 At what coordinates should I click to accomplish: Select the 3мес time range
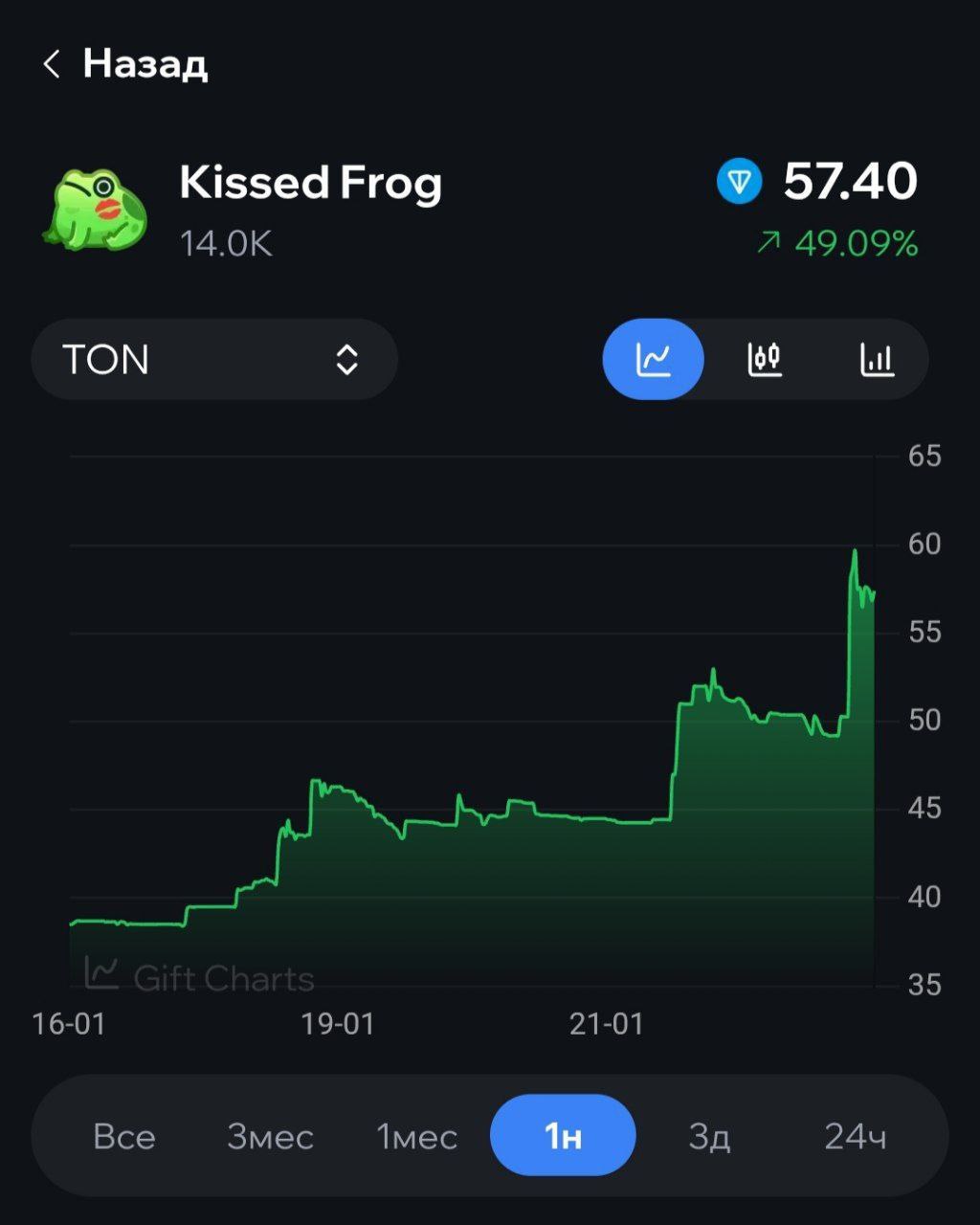coord(270,1137)
